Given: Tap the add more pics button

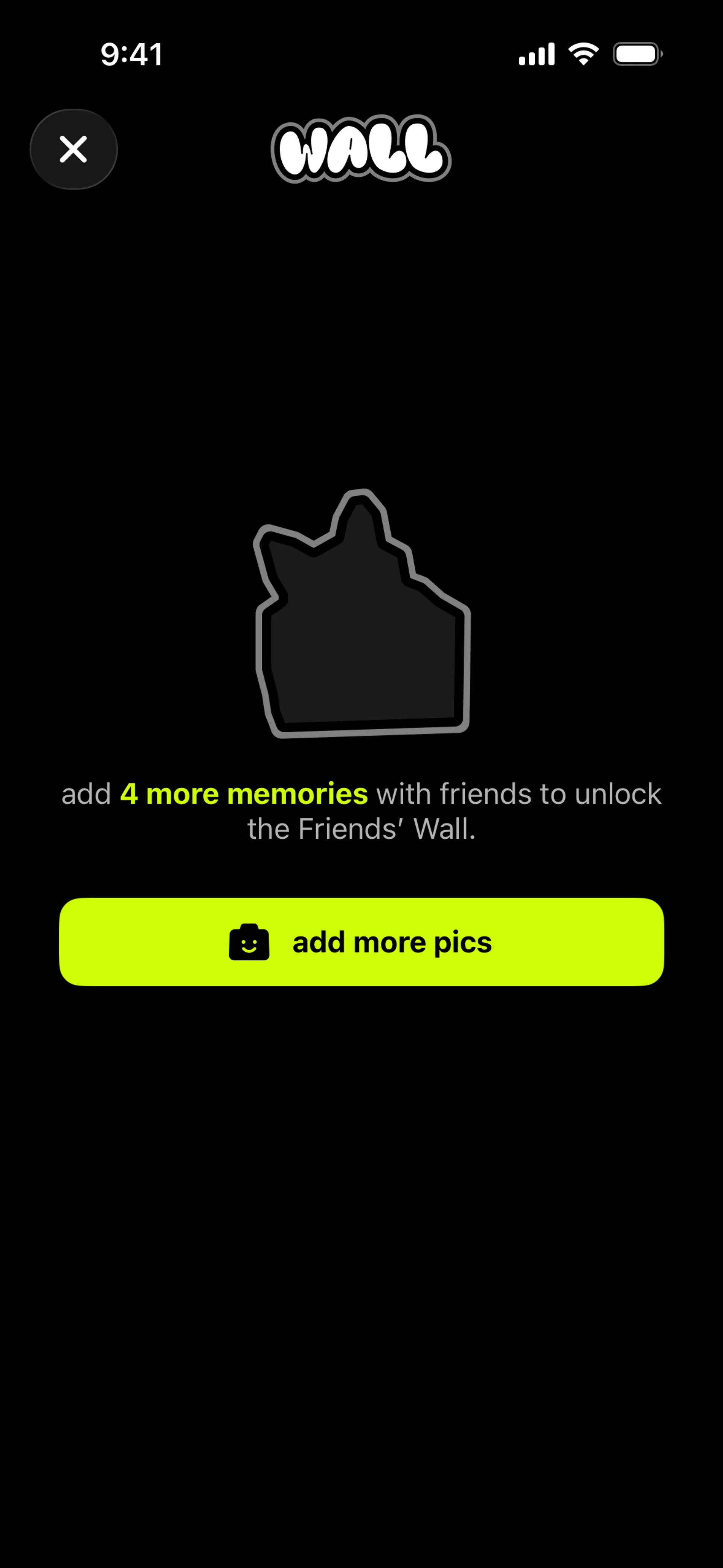Looking at the screenshot, I should (361, 941).
